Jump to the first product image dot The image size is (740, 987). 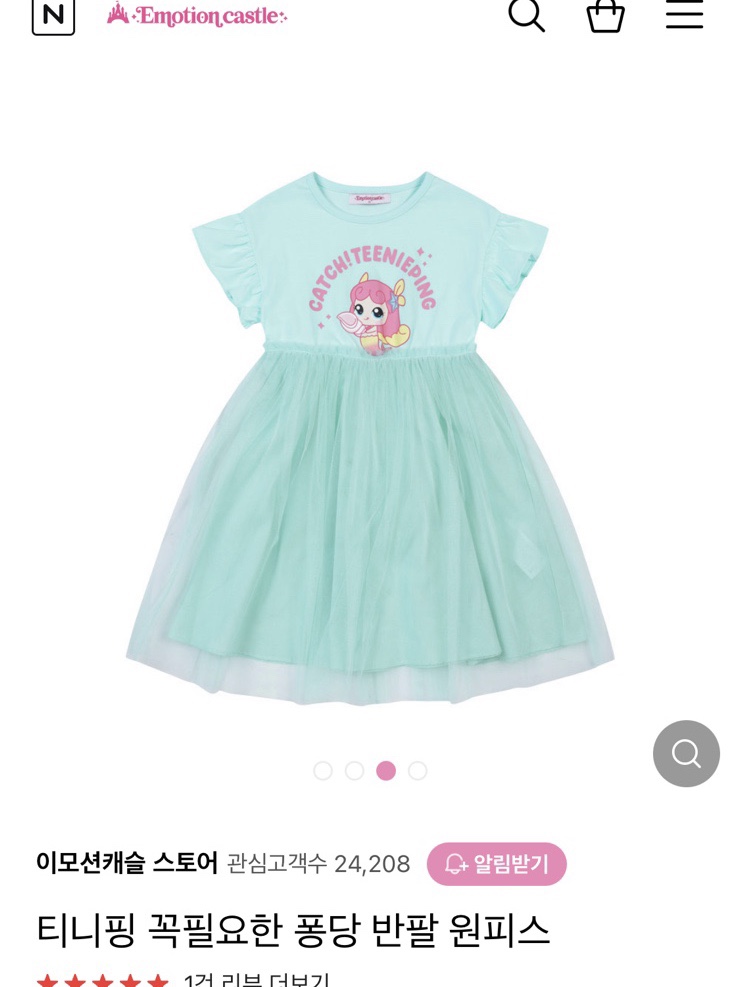(323, 771)
